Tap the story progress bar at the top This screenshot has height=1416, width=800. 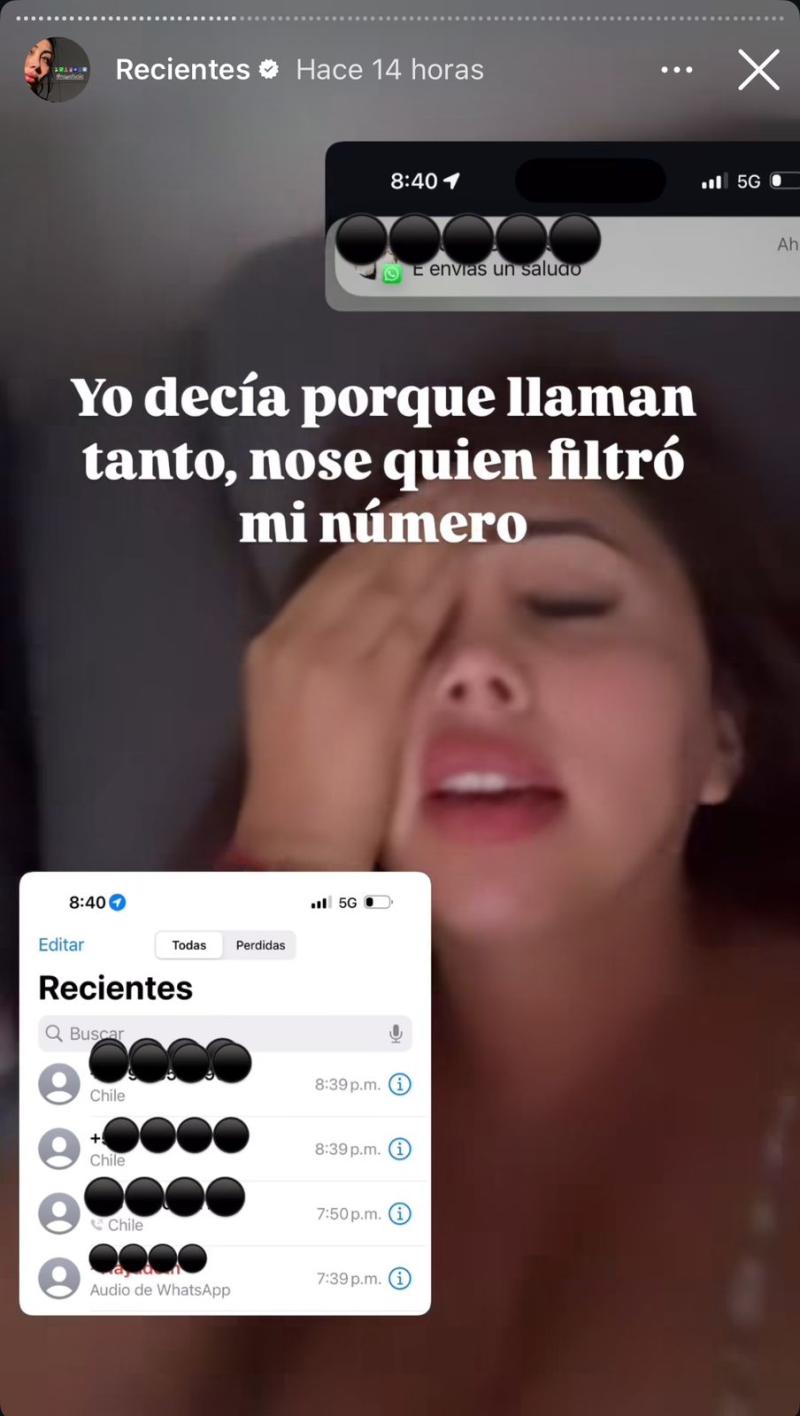400,18
